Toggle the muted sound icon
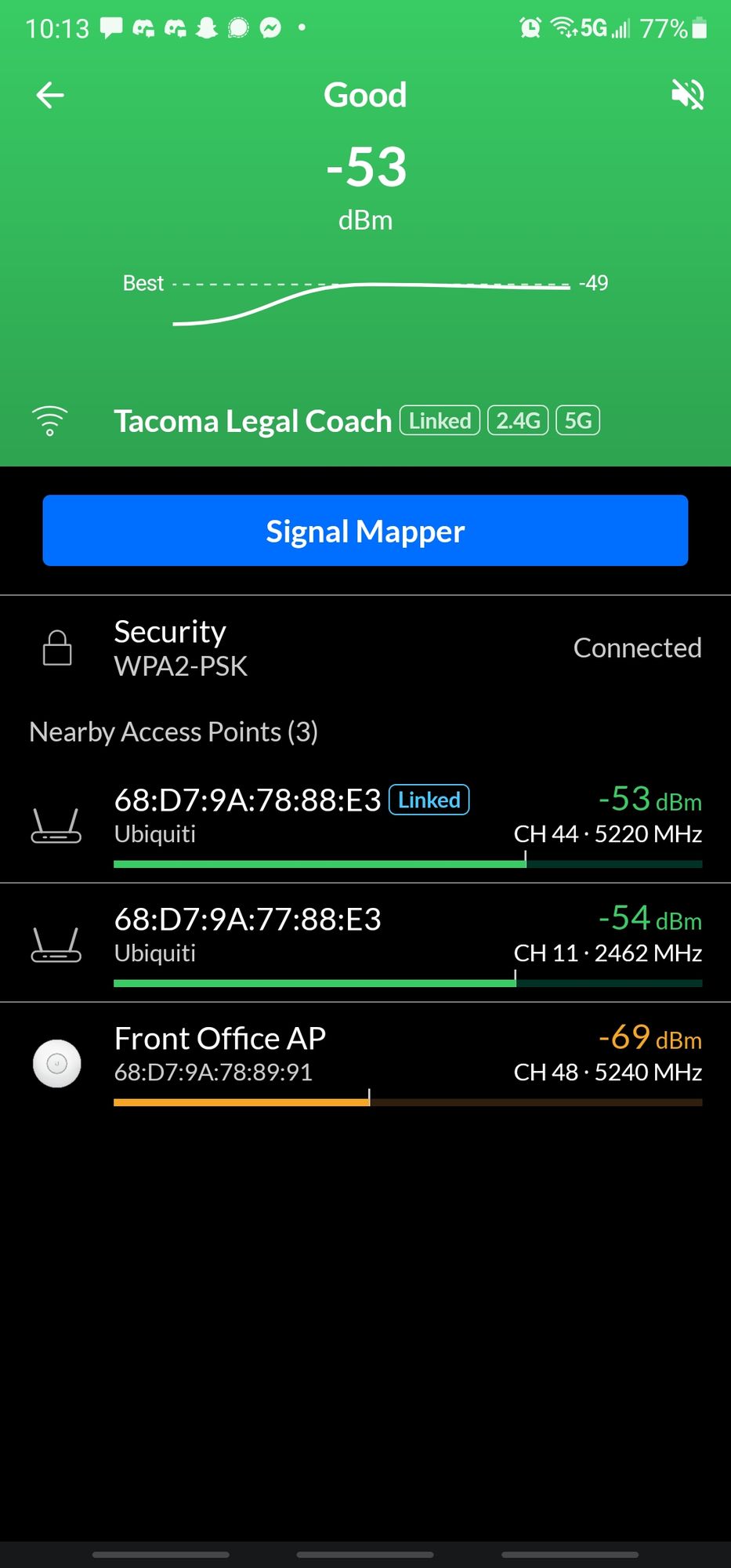 (687, 96)
